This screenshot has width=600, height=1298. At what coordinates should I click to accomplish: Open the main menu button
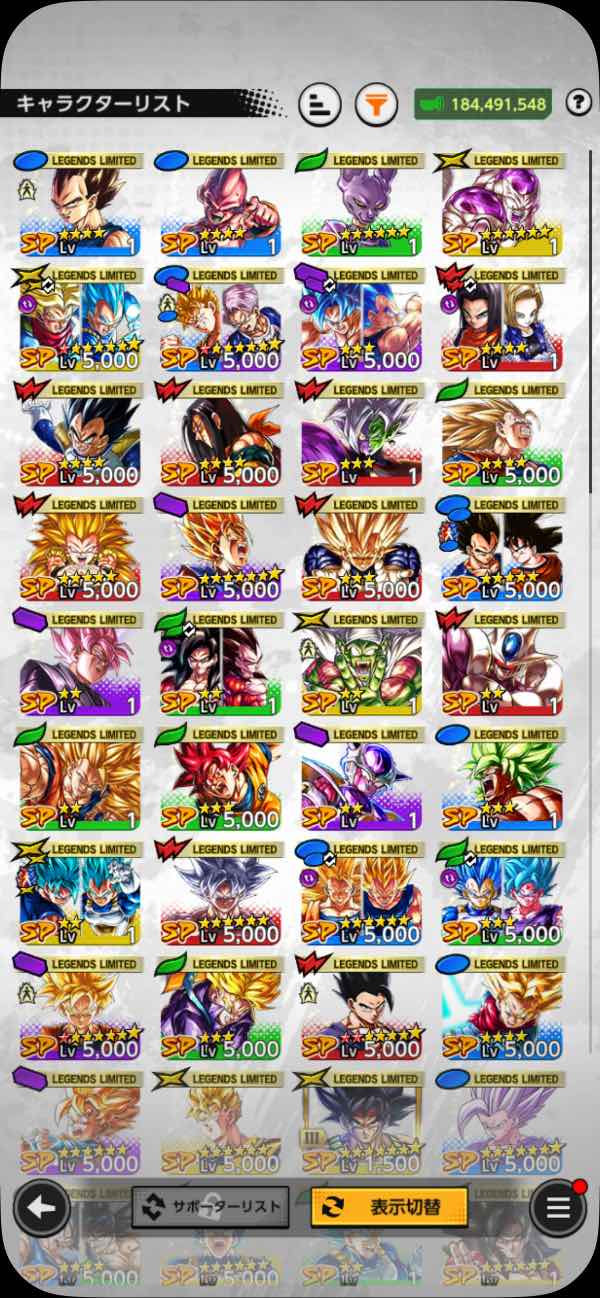pos(558,1208)
